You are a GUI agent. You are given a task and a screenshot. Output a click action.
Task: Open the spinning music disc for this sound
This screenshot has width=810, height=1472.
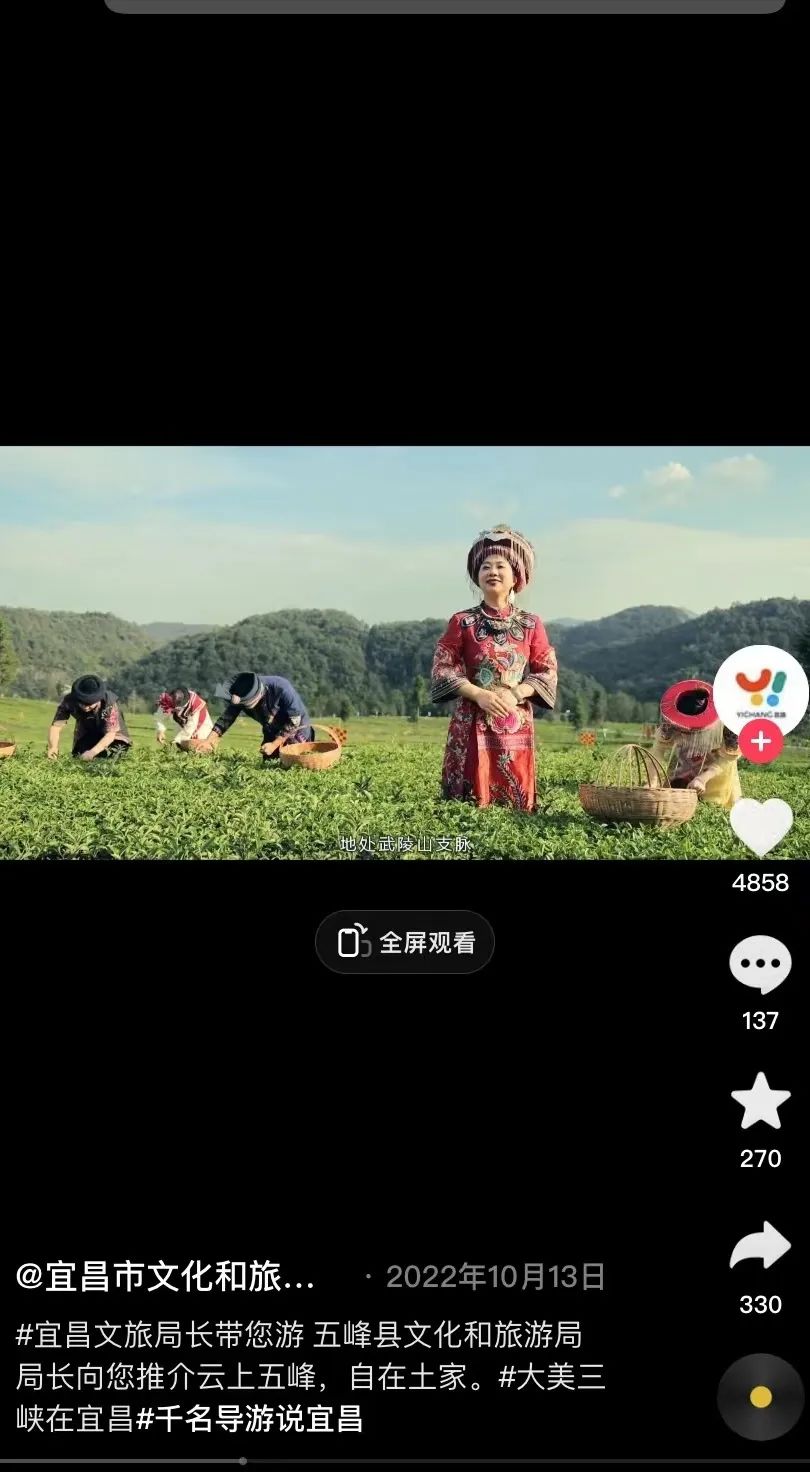761,1397
